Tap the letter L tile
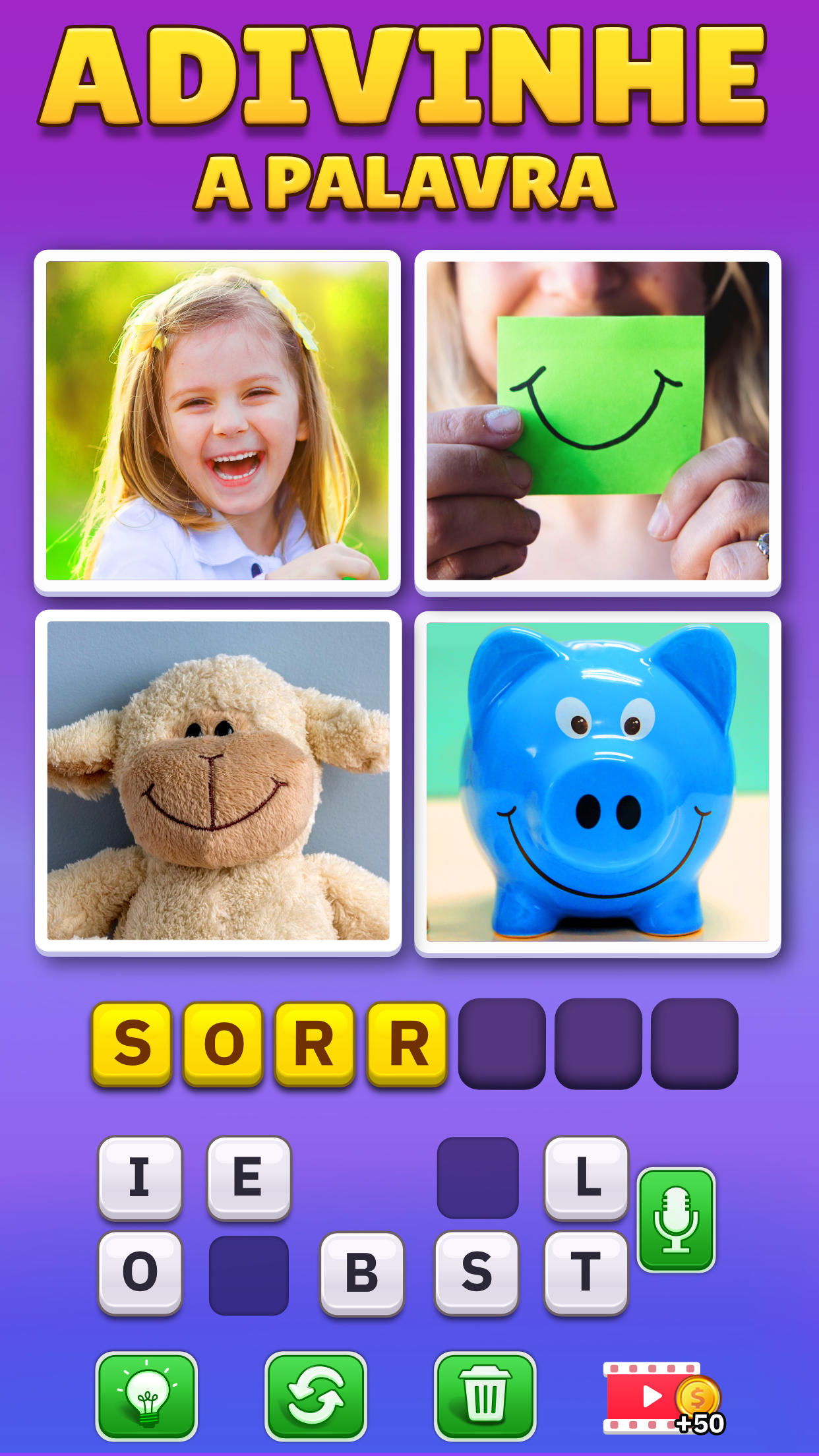 tap(586, 1178)
